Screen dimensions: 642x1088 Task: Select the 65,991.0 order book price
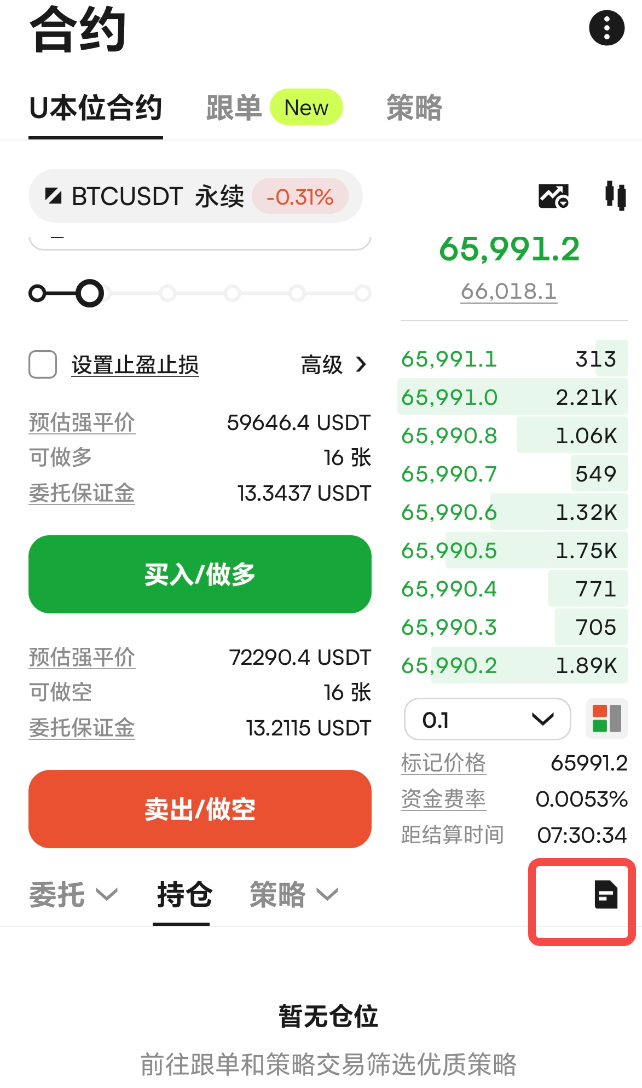(449, 397)
